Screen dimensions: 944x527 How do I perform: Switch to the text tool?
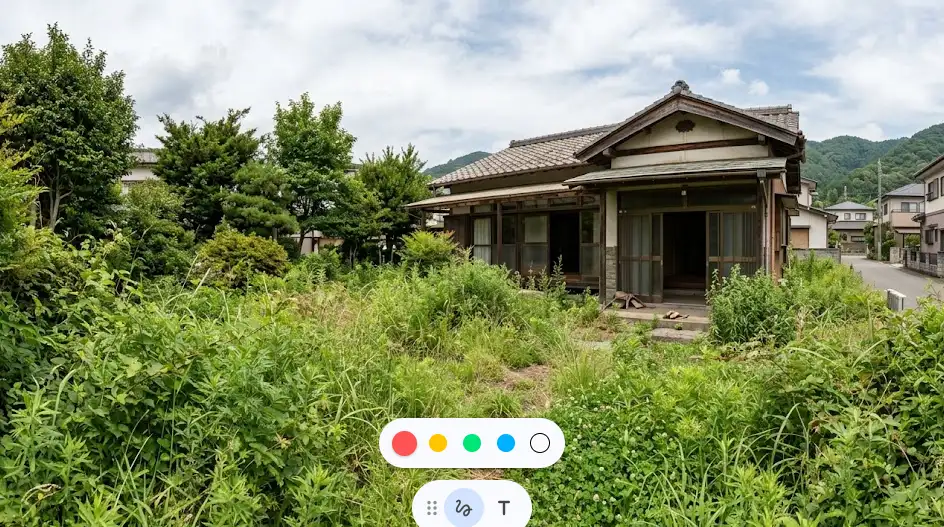(504, 508)
